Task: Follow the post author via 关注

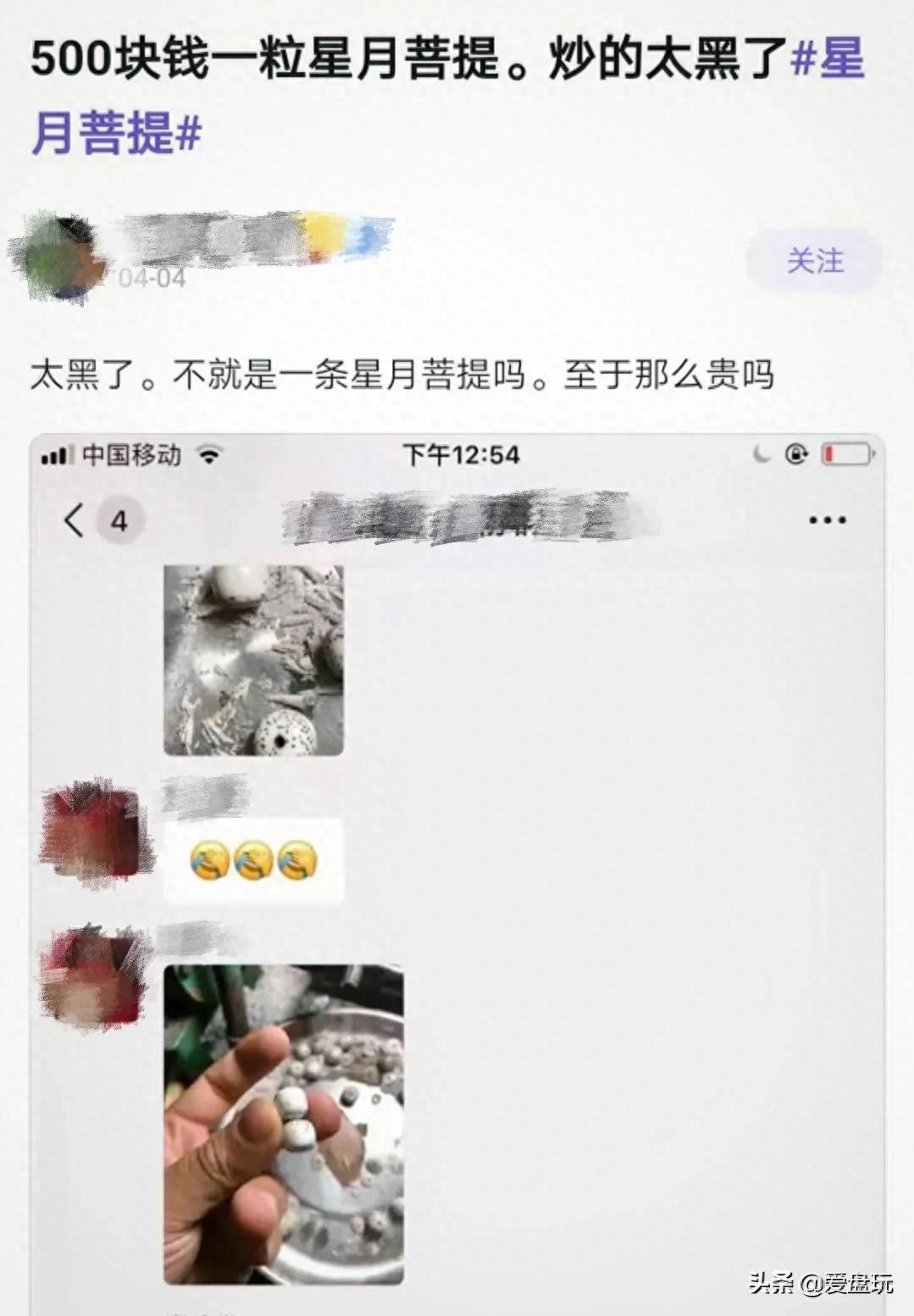Action: pyautogui.click(x=814, y=260)
